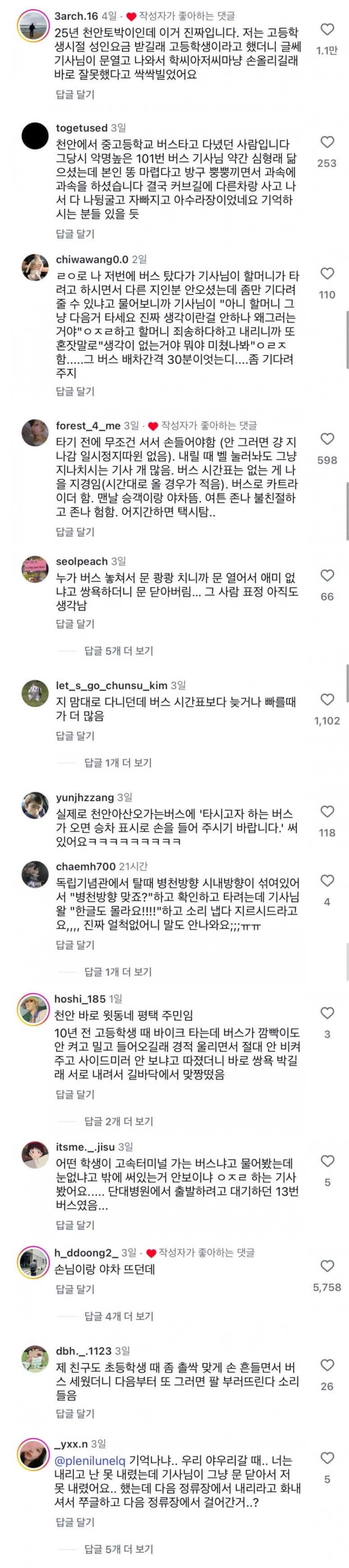Like the comment by dbh._.1123

pyautogui.click(x=326, y=1365)
